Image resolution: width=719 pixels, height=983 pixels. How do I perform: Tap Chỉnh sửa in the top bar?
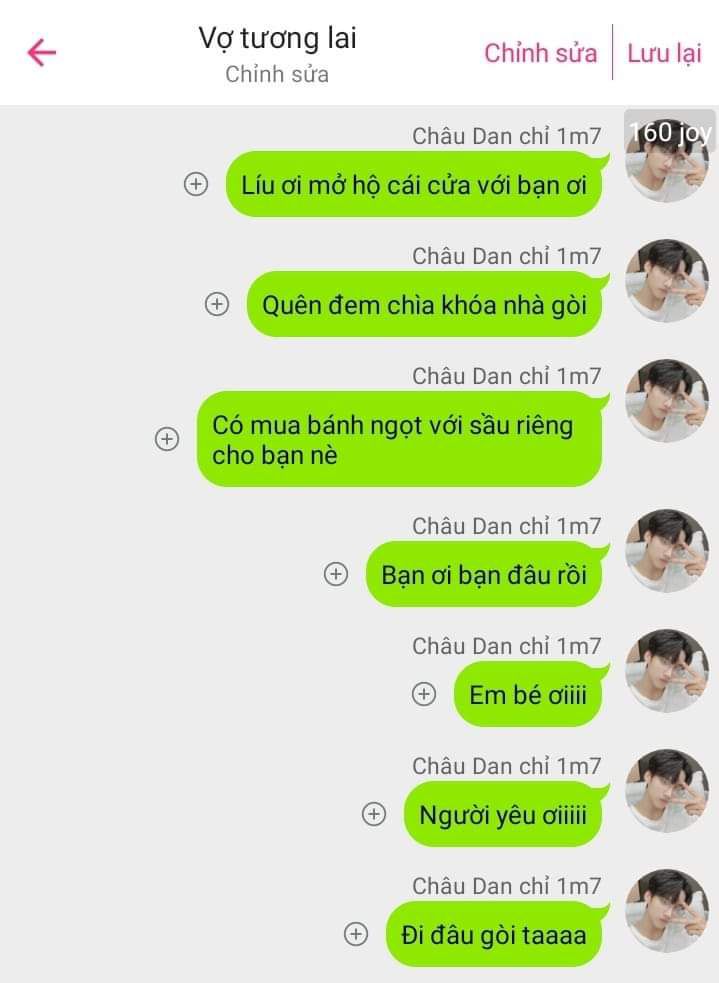pyautogui.click(x=541, y=53)
